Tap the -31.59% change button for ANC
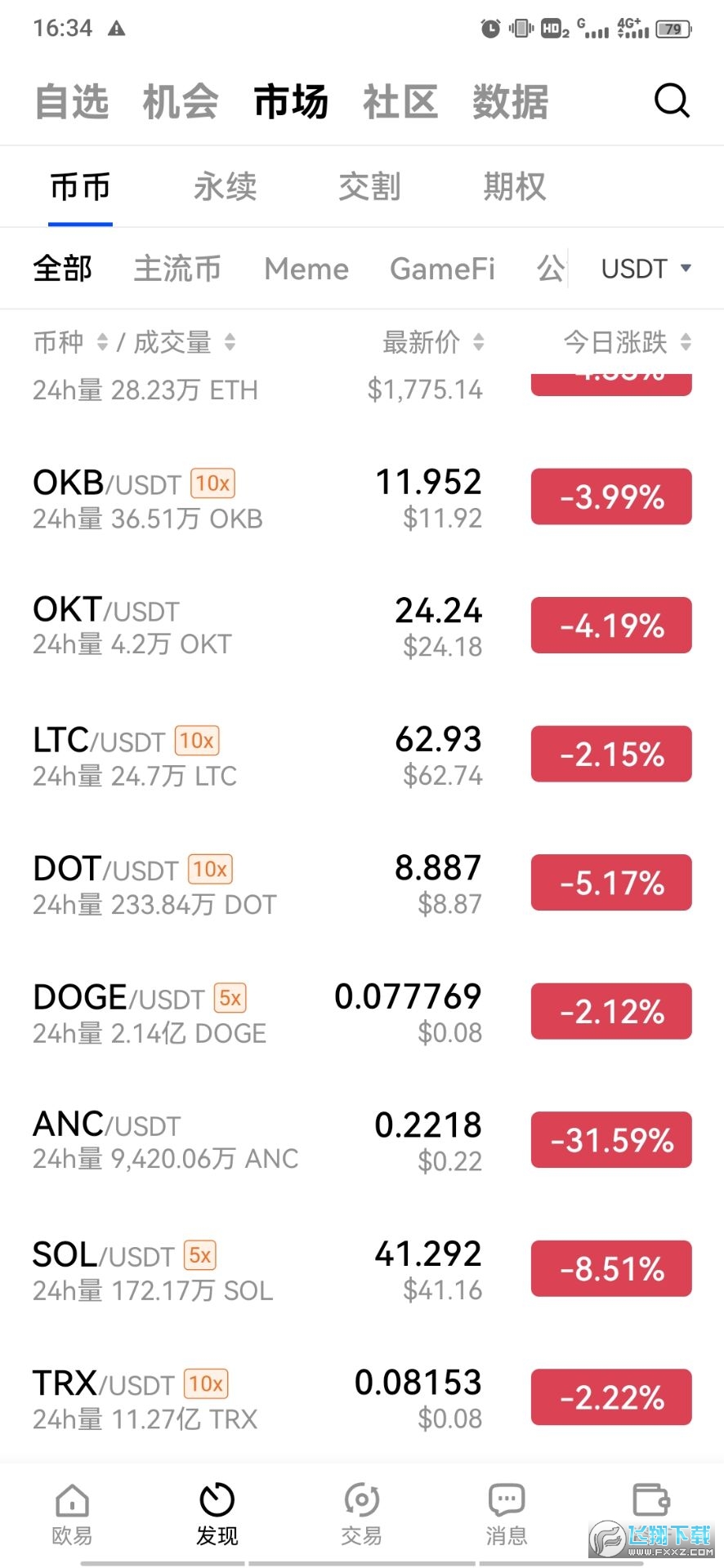724x1568 pixels. click(610, 1140)
